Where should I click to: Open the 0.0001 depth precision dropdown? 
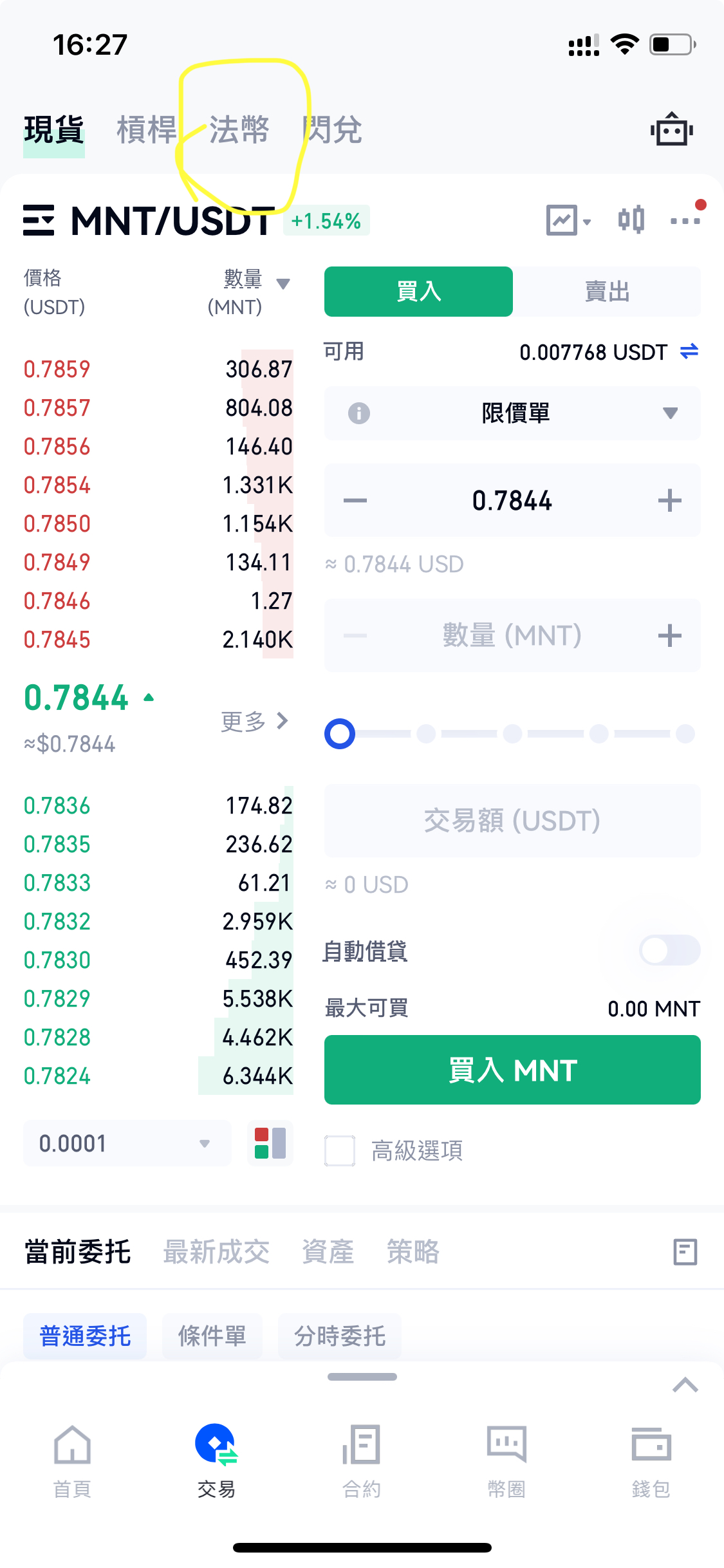click(127, 1143)
